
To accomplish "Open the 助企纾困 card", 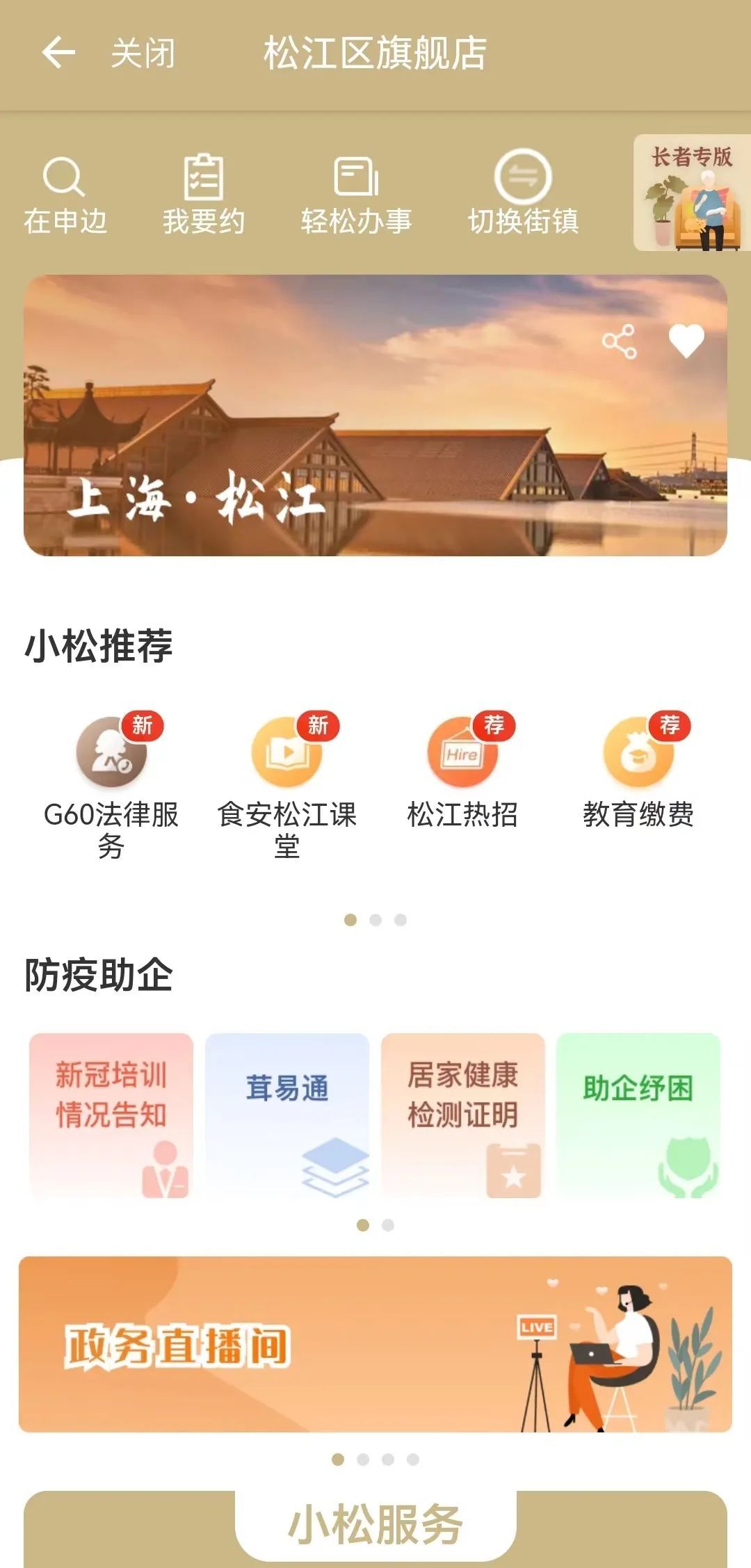I will click(x=638, y=1115).
